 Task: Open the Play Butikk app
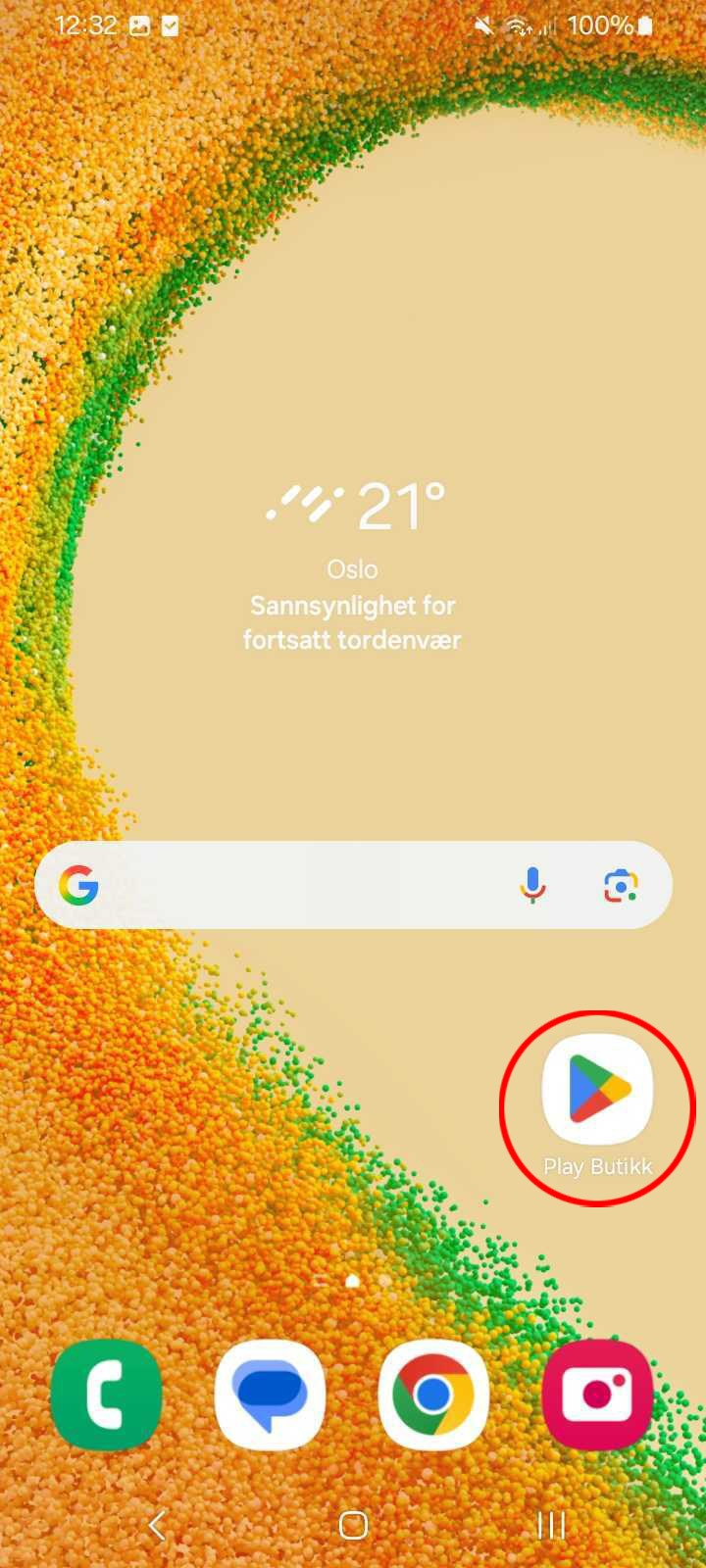tap(597, 1090)
